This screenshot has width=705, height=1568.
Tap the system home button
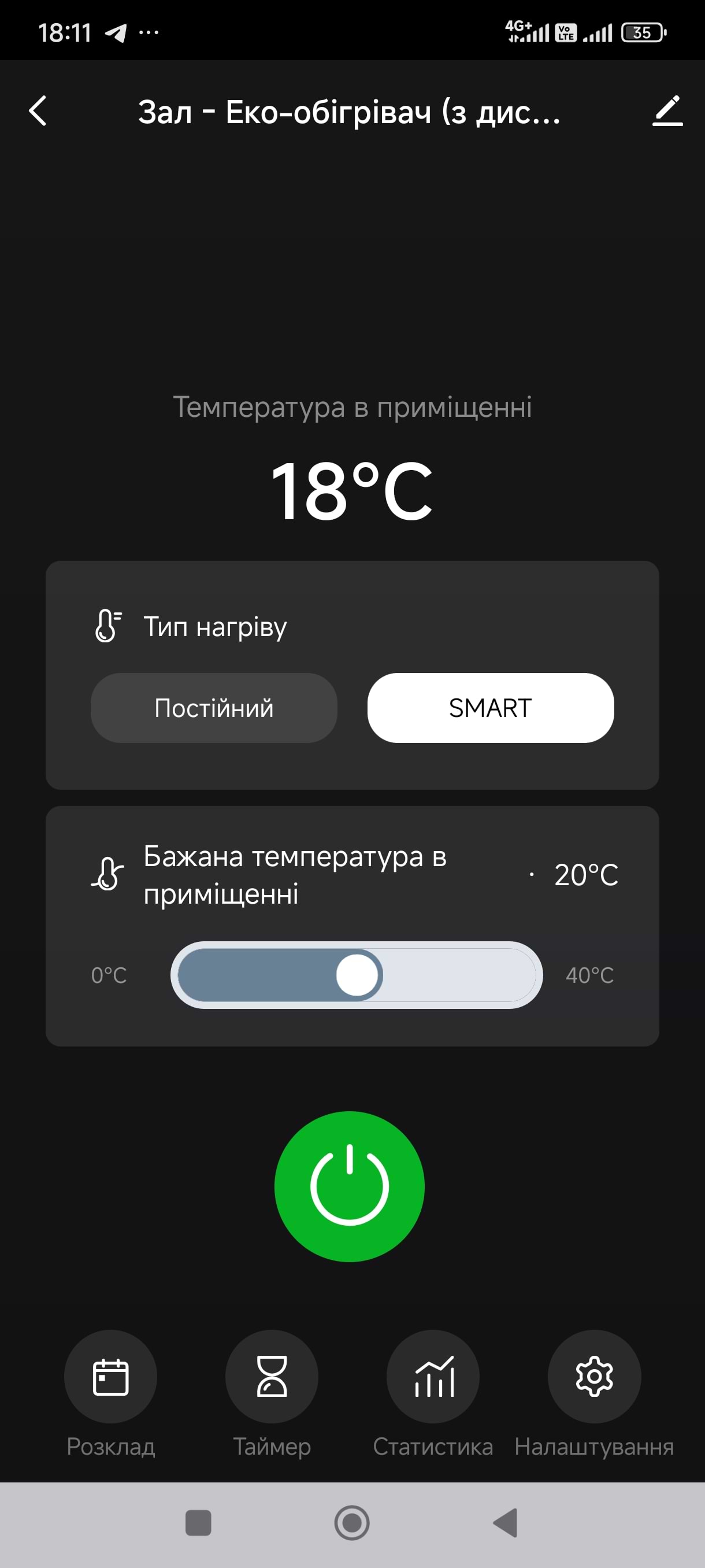click(351, 1523)
